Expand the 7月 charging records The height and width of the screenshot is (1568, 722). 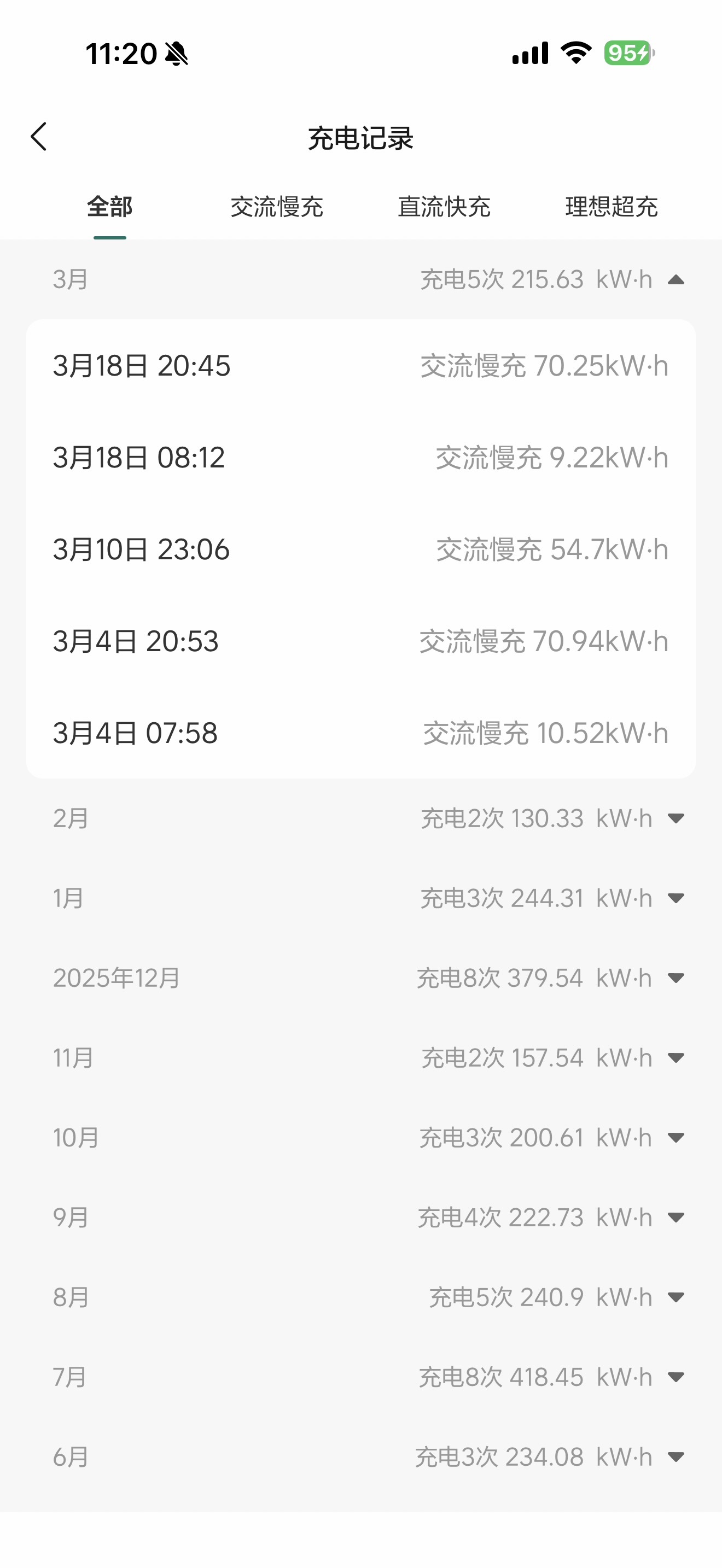pos(676,1377)
